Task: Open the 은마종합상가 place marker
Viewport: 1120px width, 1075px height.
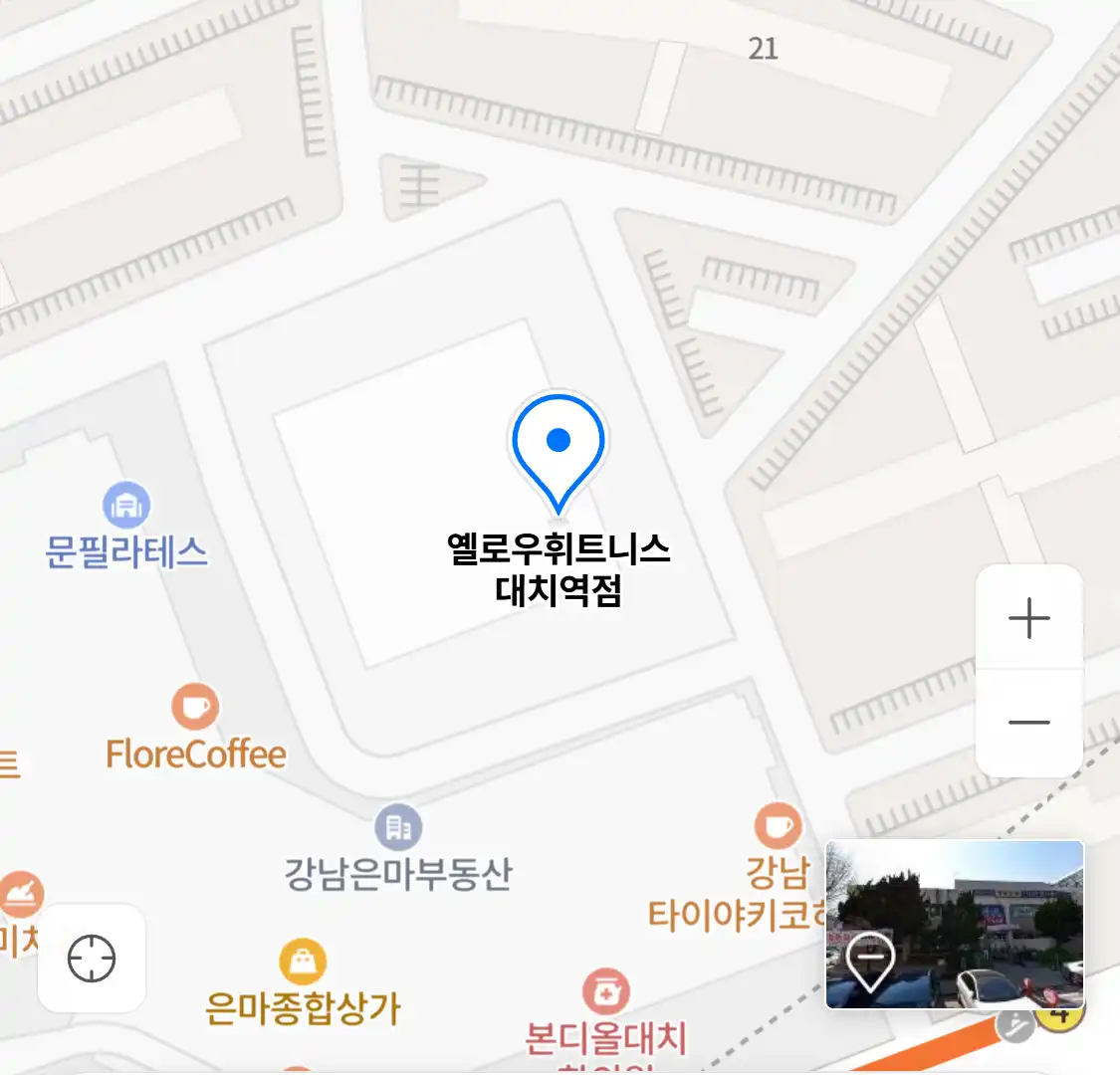Action: tap(304, 963)
